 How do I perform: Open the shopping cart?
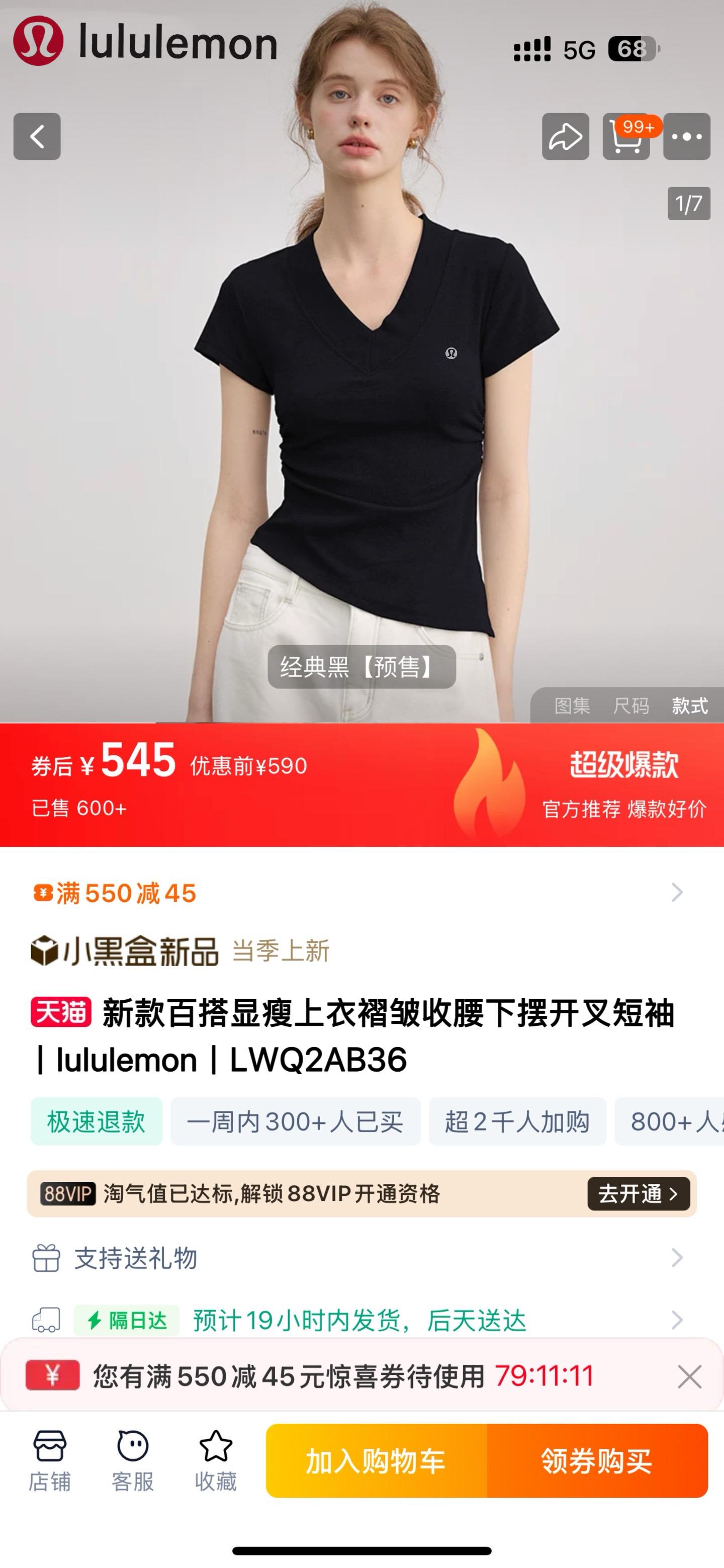coord(626,136)
